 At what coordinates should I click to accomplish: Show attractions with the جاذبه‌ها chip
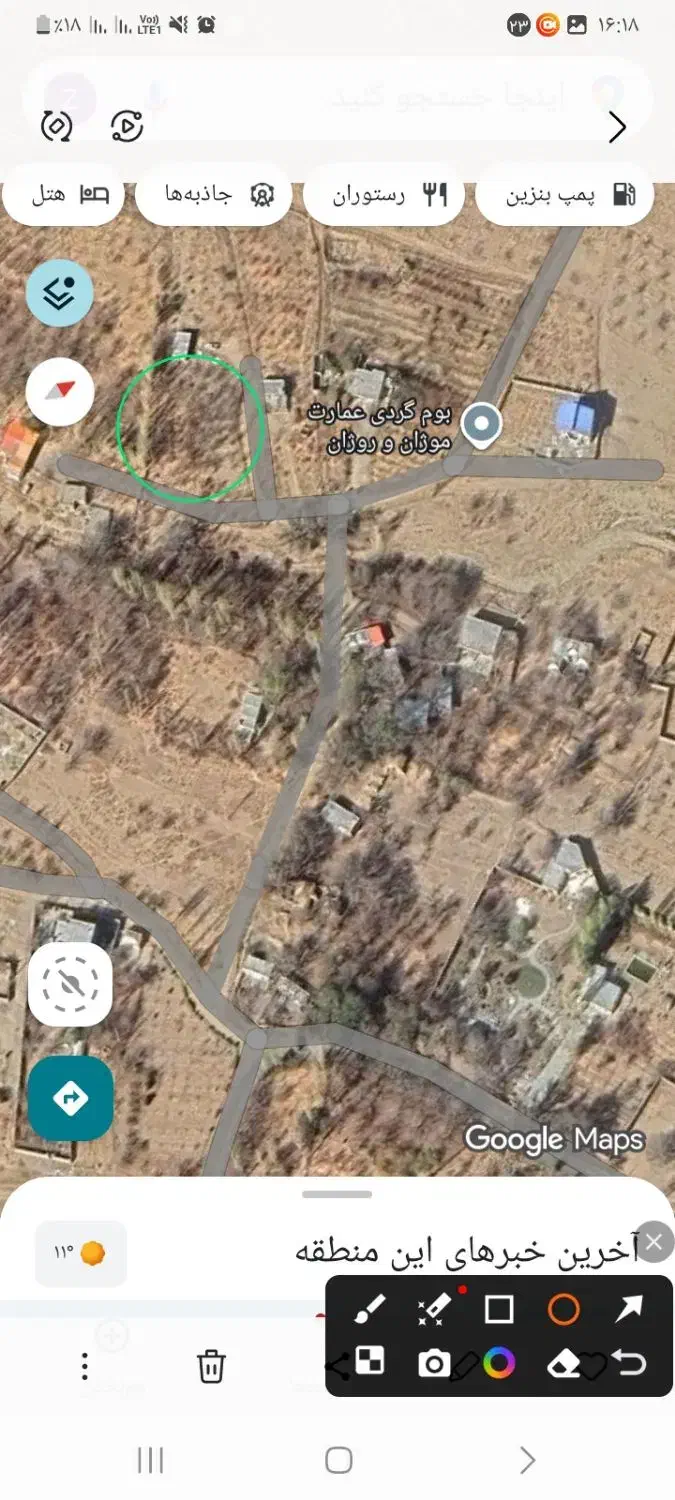click(x=214, y=194)
